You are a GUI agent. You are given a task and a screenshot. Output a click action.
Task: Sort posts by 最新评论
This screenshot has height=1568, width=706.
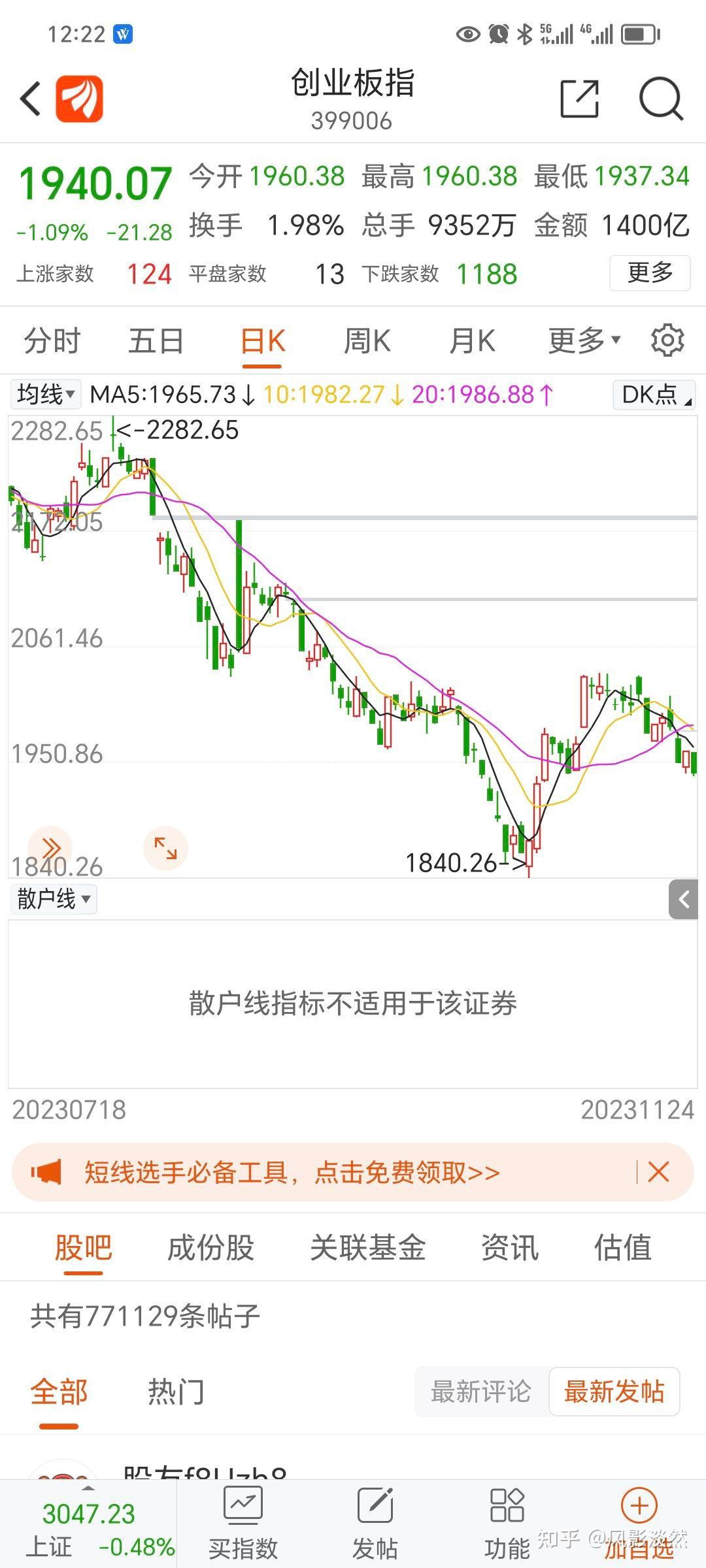click(481, 1392)
